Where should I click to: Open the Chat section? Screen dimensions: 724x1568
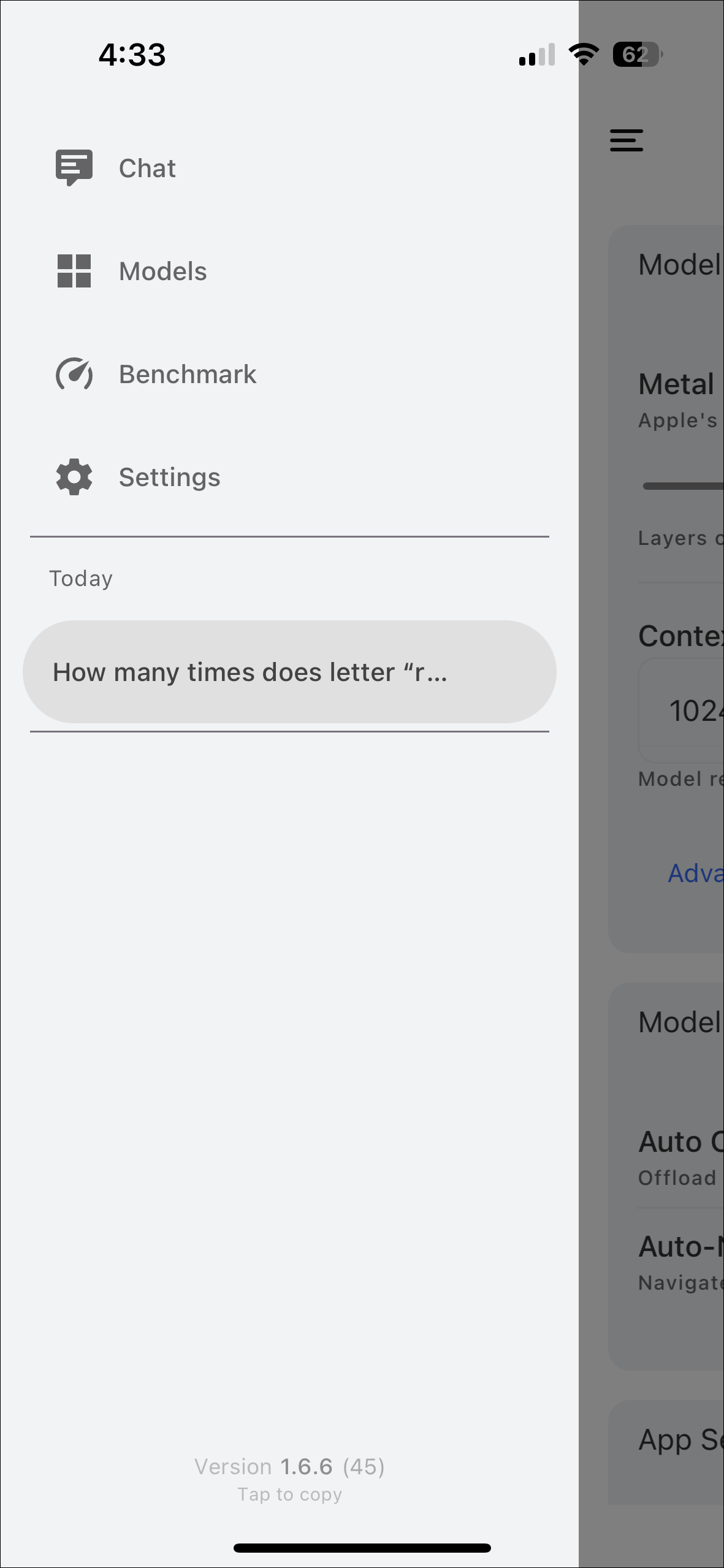(147, 168)
